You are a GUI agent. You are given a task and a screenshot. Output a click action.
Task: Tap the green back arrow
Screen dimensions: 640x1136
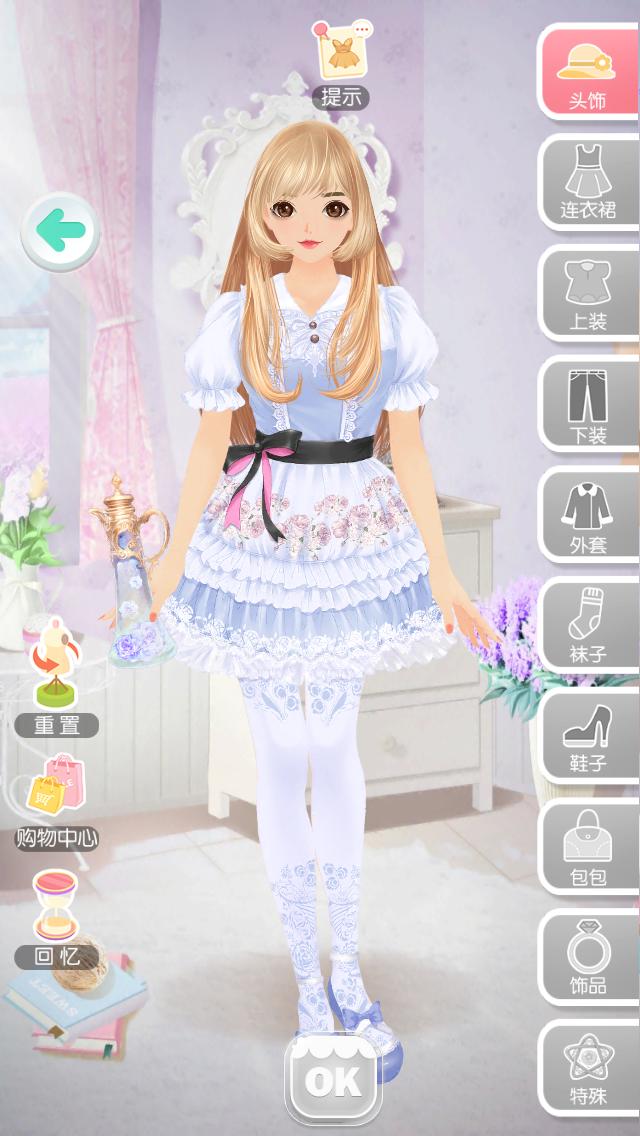(60, 232)
